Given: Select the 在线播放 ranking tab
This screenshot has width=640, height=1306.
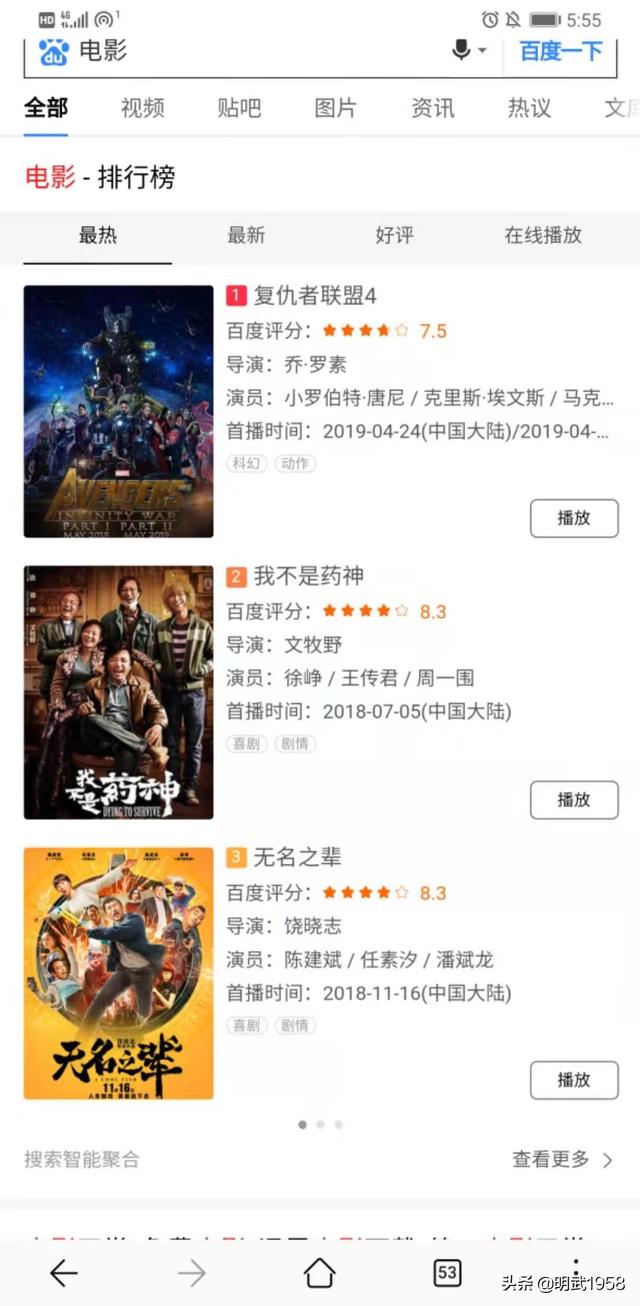Looking at the screenshot, I should pos(543,236).
